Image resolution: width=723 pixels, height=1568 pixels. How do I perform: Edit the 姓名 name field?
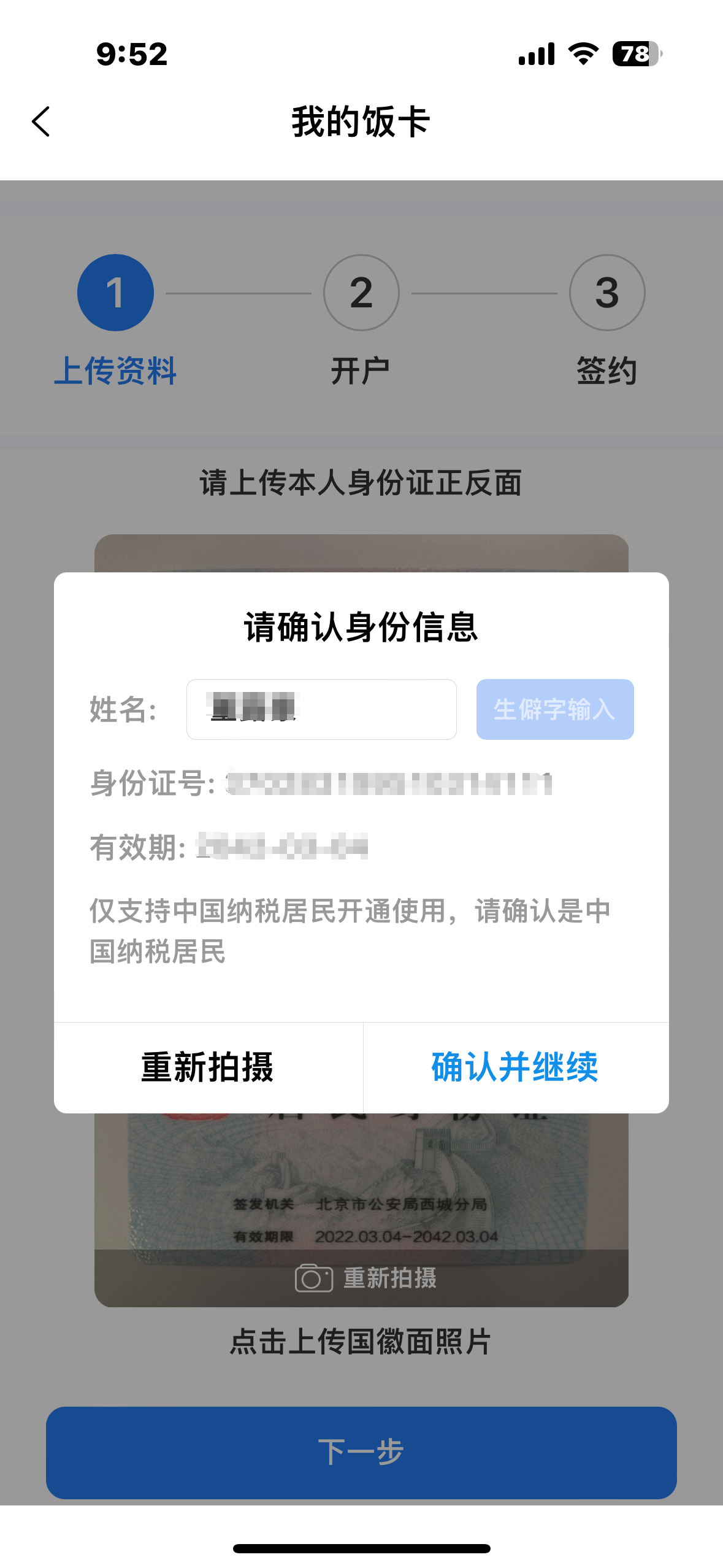click(321, 709)
